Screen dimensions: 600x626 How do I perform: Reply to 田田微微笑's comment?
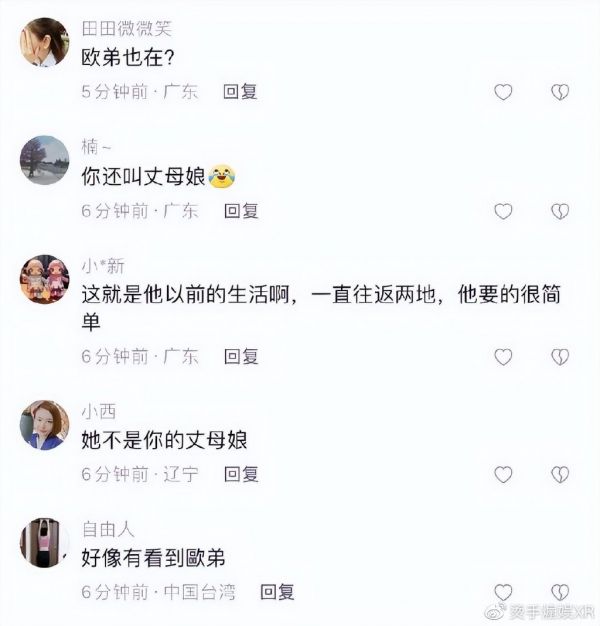click(x=240, y=92)
